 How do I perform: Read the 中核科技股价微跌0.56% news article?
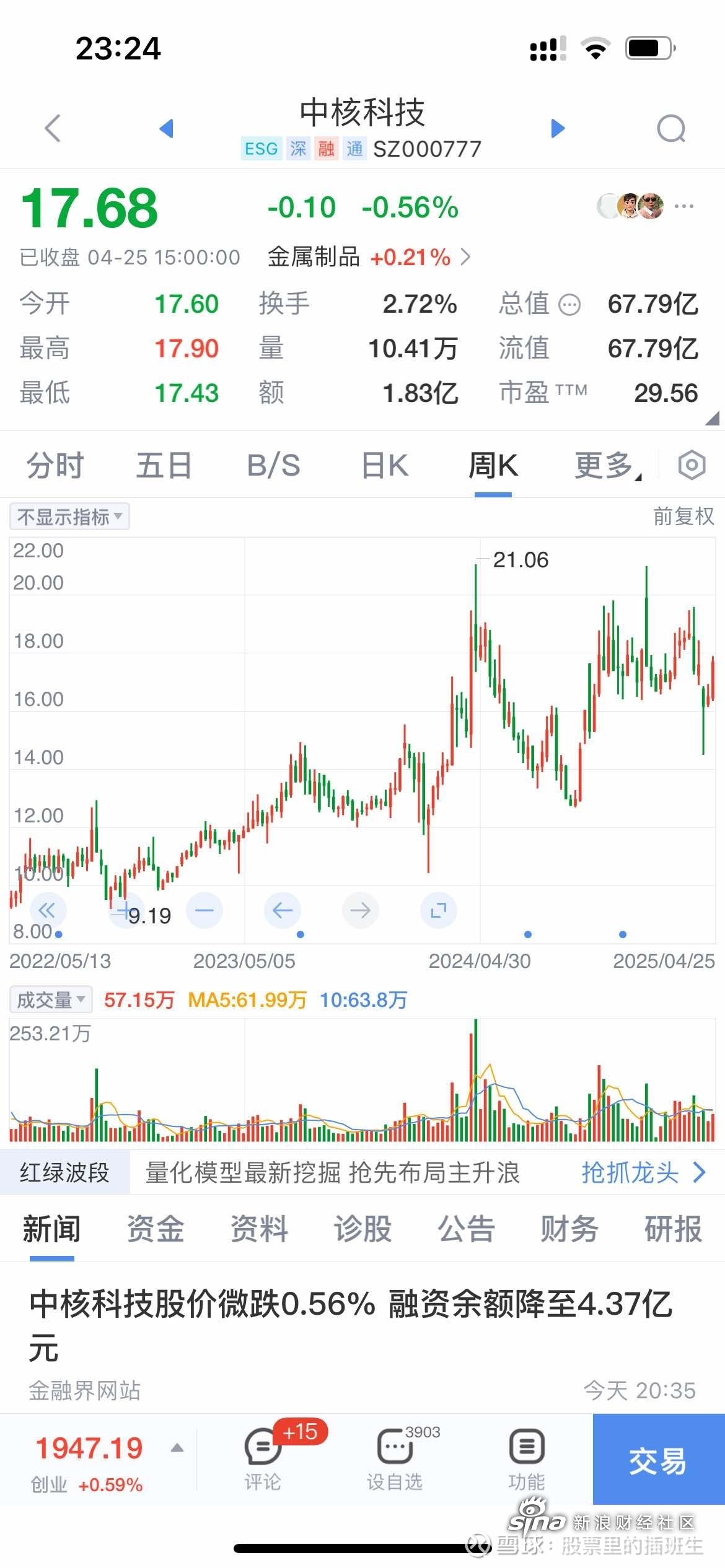(350, 1325)
